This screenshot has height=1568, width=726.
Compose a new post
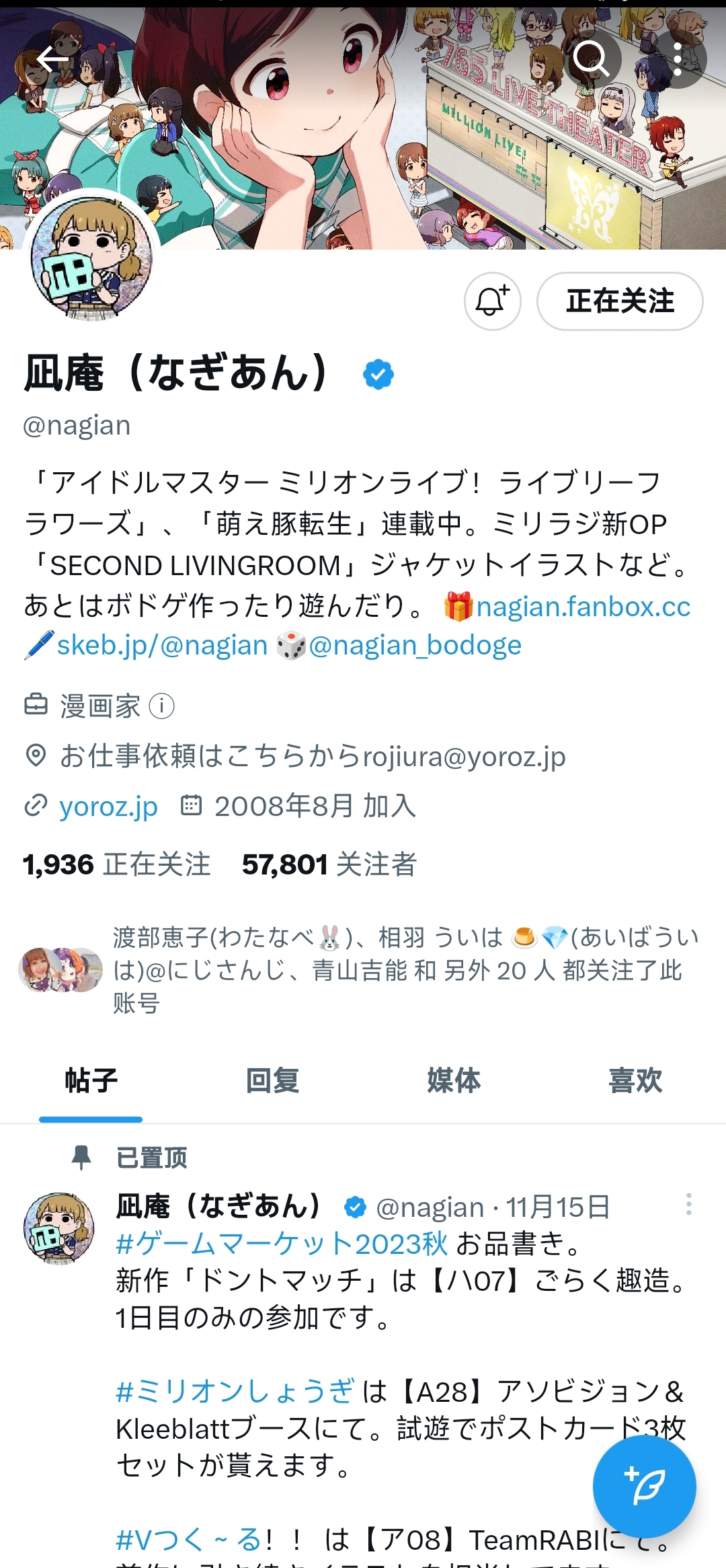click(x=644, y=1486)
